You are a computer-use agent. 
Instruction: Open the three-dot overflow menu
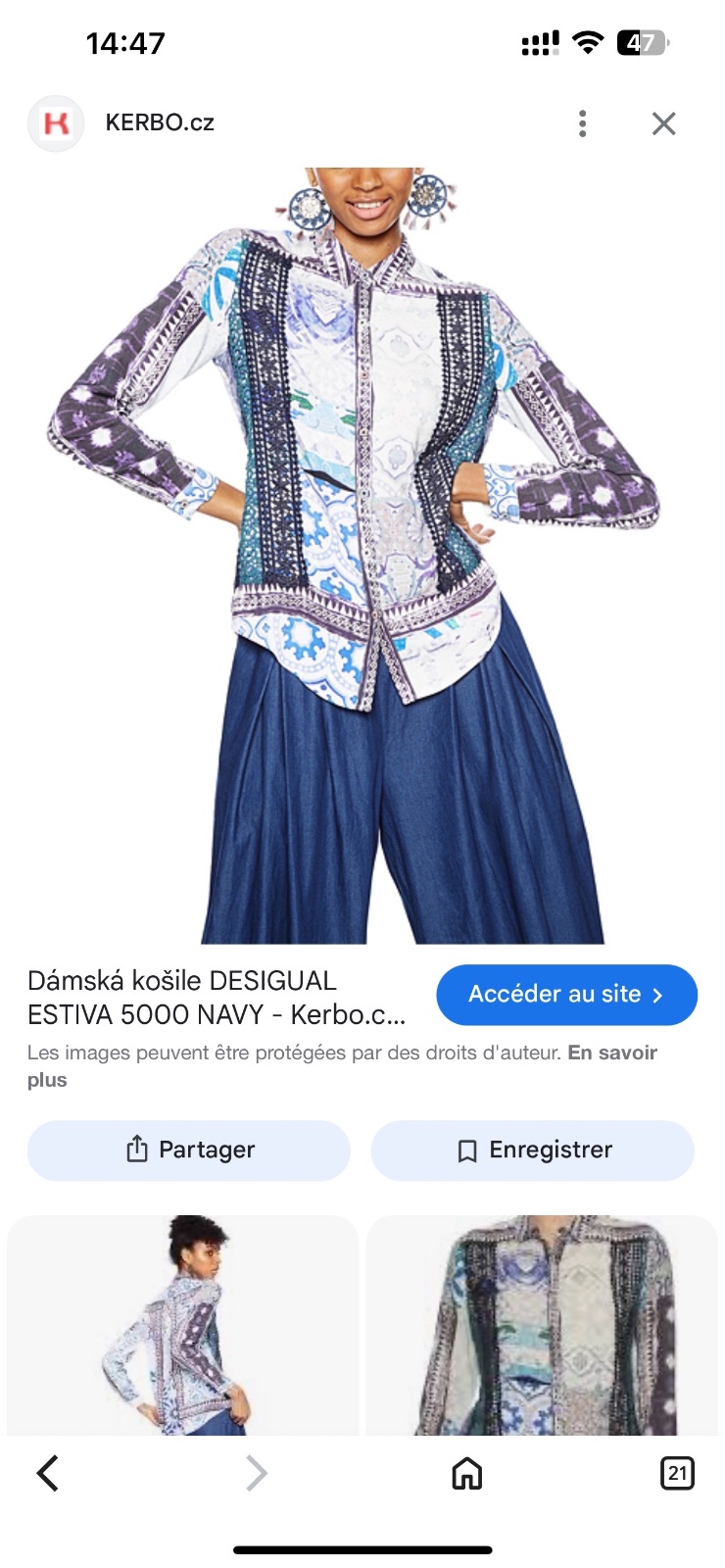(x=582, y=123)
